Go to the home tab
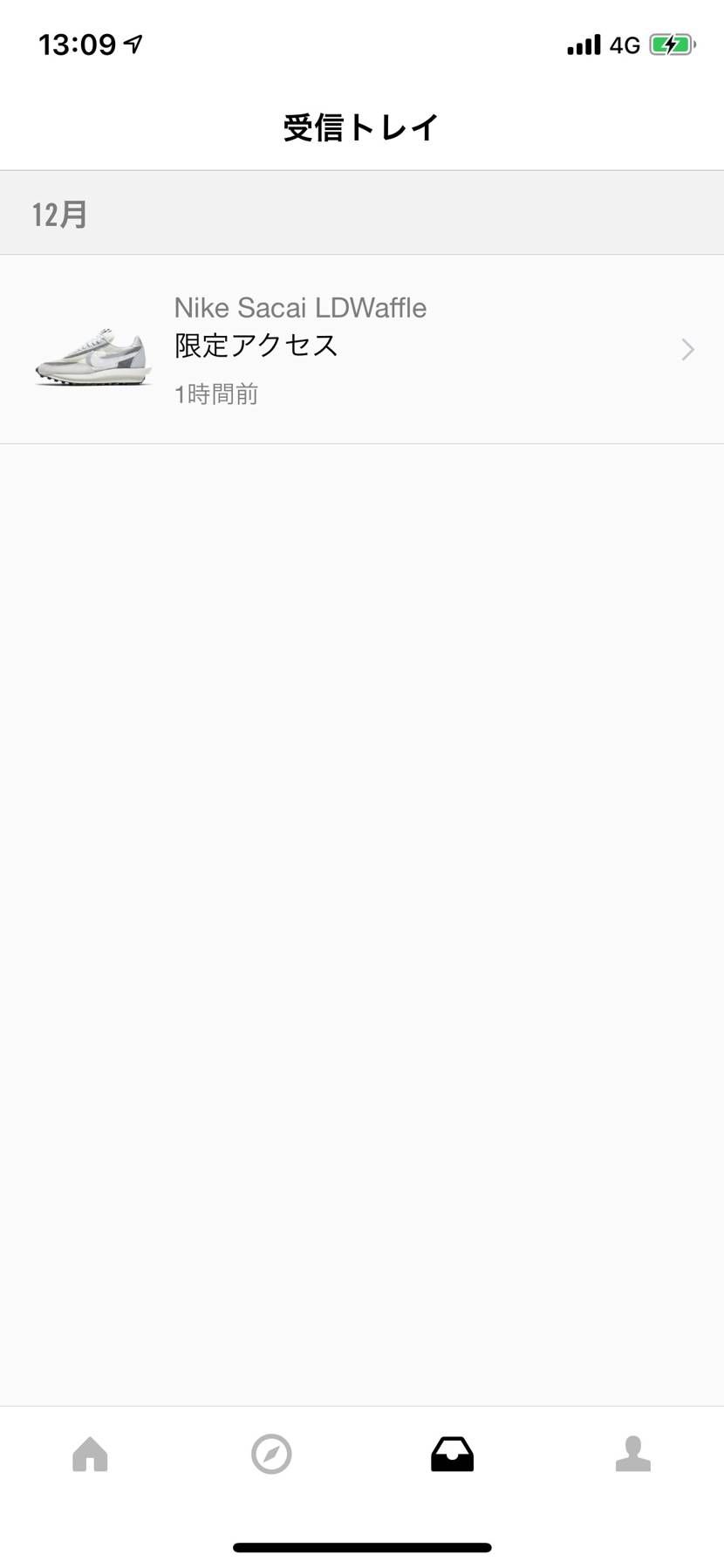 pyautogui.click(x=90, y=1455)
